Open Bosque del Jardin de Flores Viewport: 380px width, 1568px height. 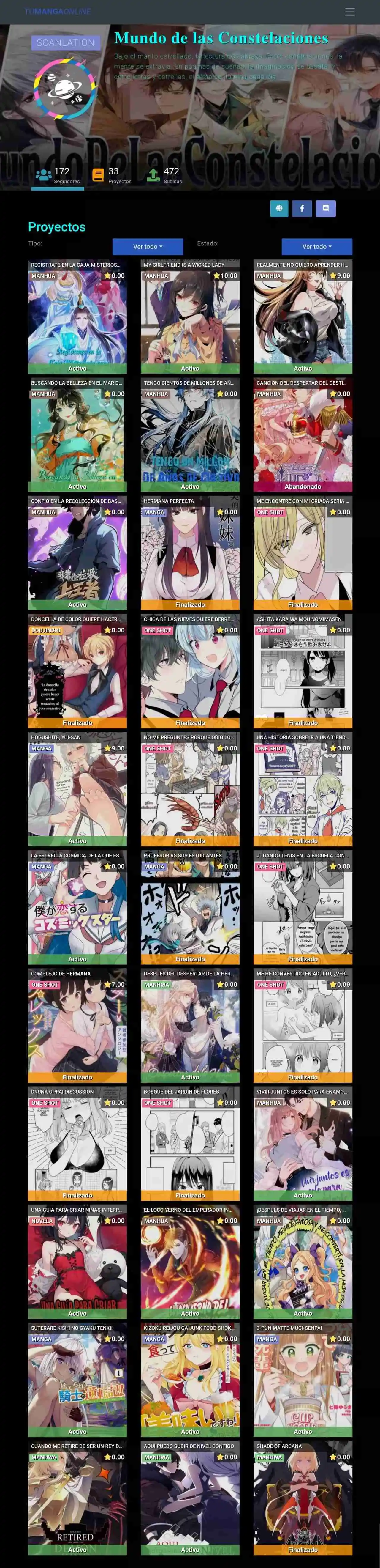point(190,1143)
